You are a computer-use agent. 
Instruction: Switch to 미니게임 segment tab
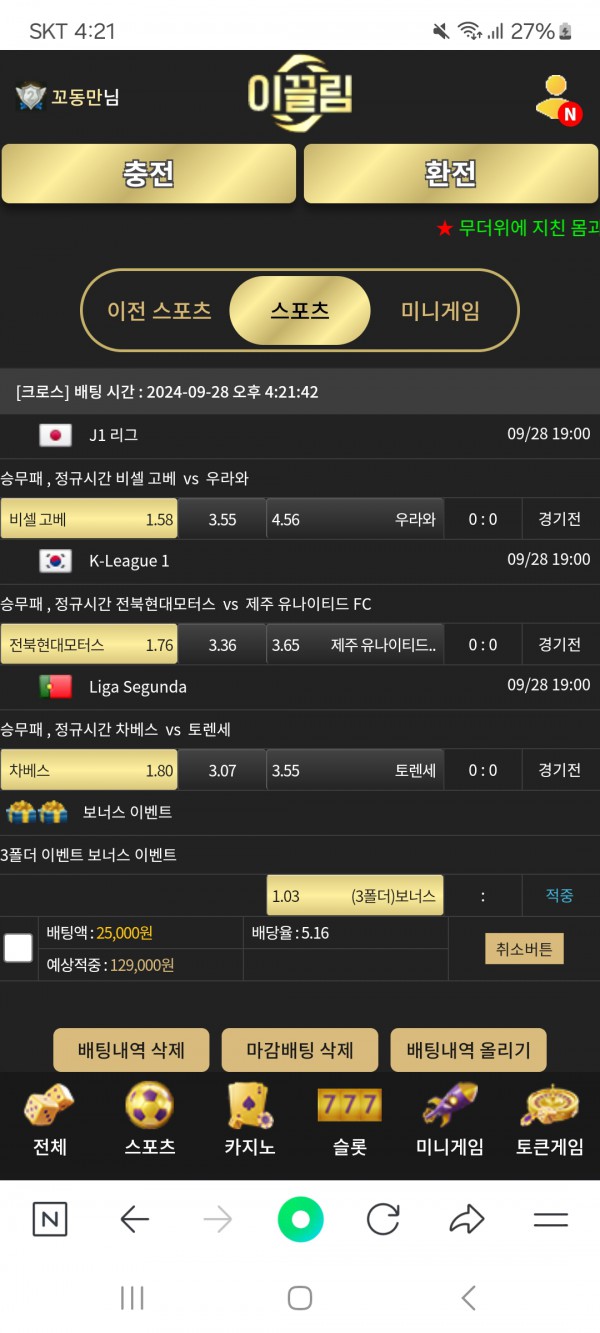(x=440, y=310)
